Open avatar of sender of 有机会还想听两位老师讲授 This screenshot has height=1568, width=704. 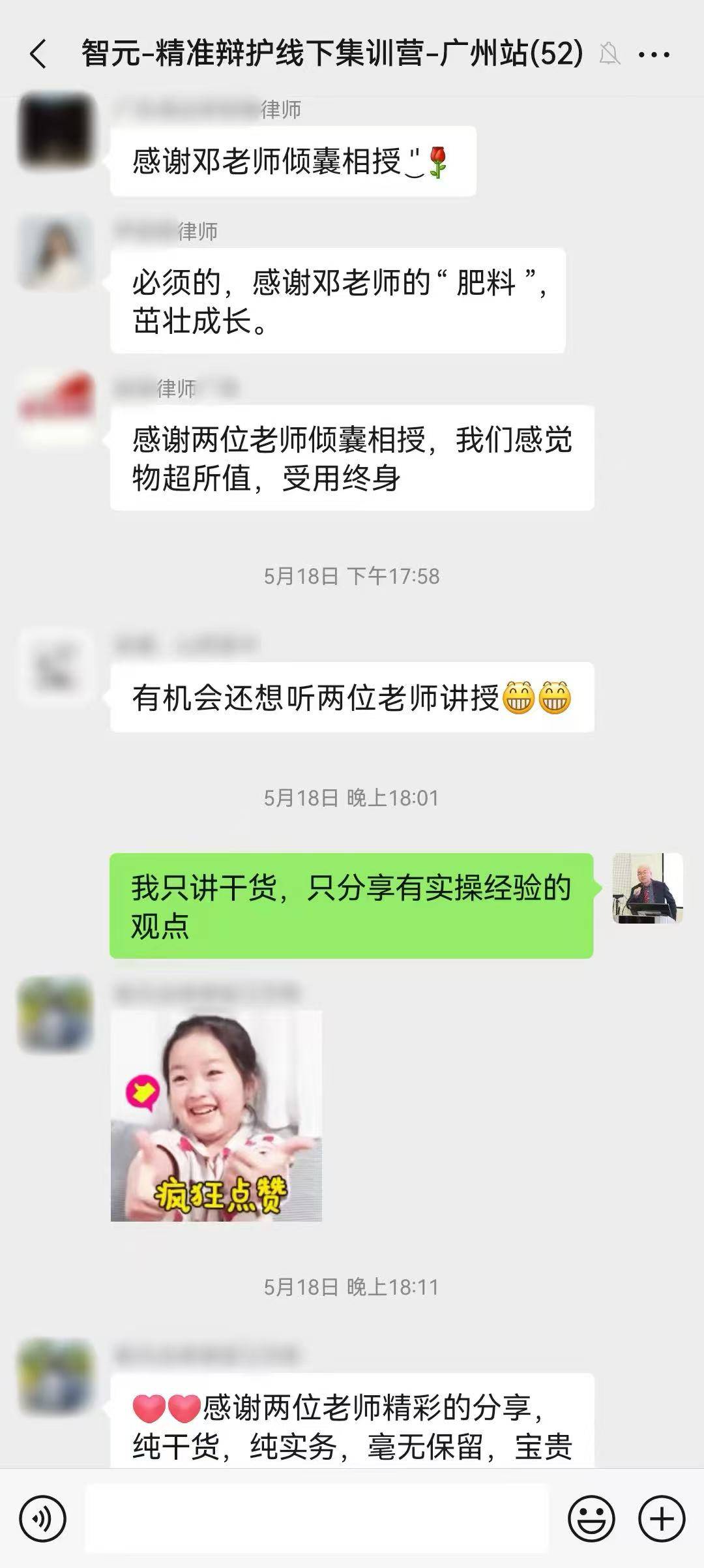coord(56,667)
